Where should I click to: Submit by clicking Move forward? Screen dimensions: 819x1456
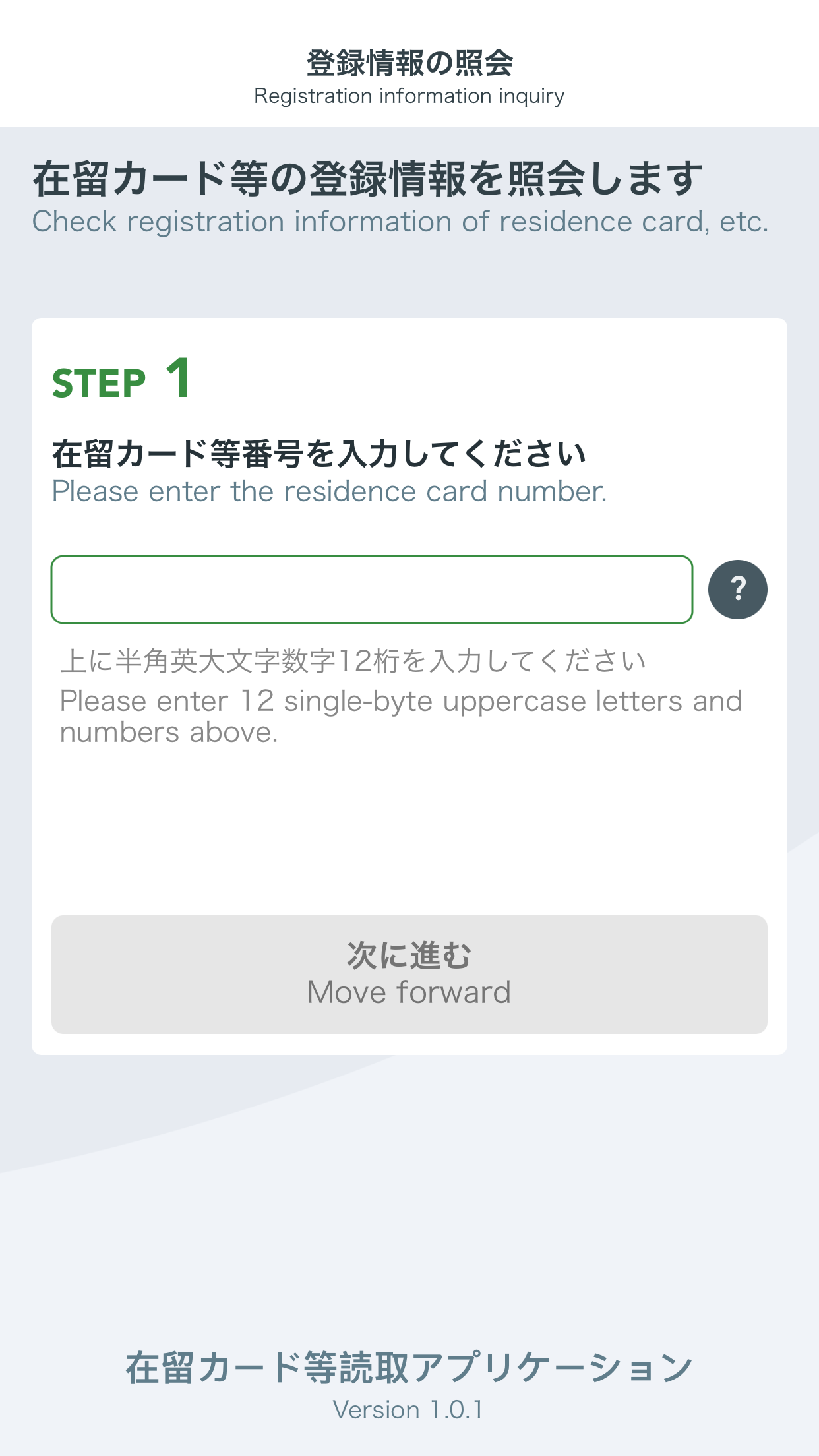(x=409, y=975)
